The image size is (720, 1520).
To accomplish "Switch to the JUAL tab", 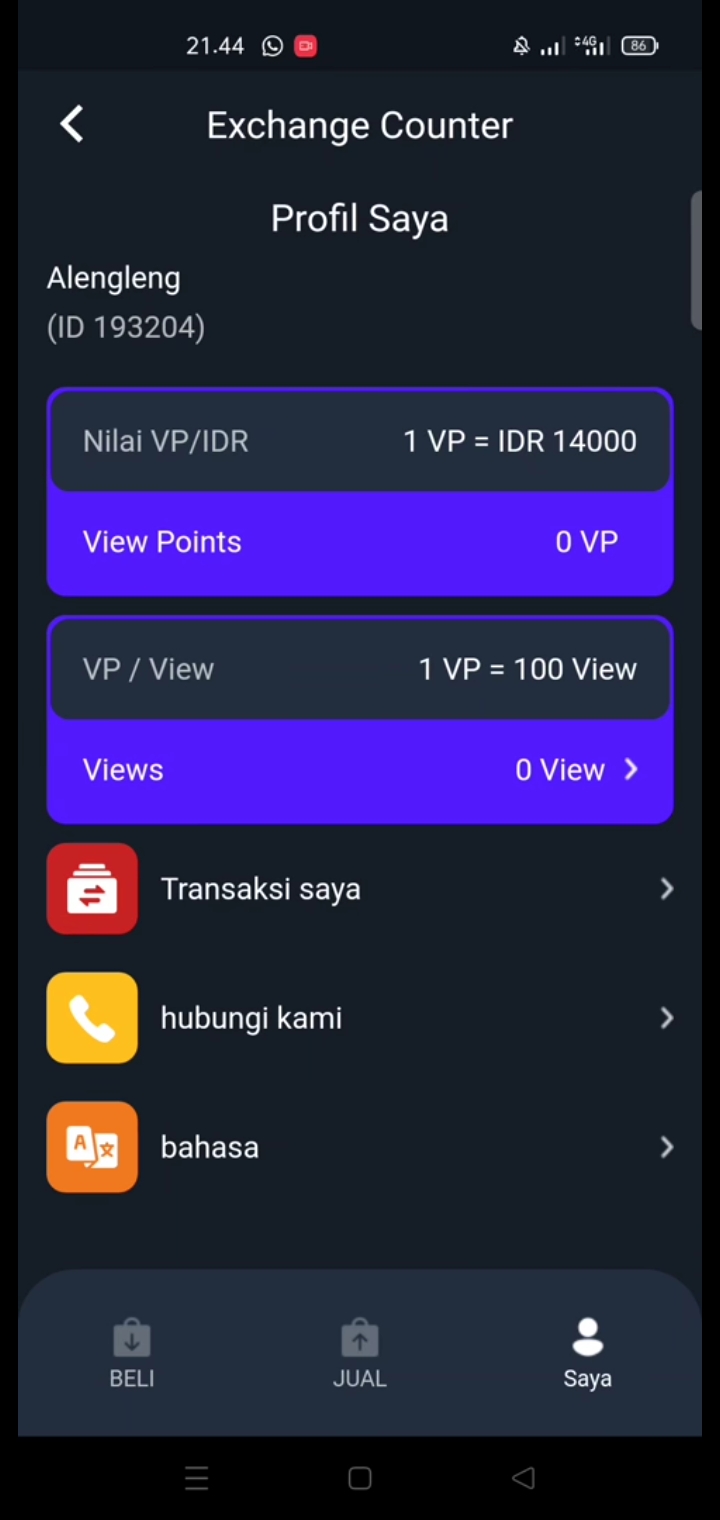I will point(360,1354).
